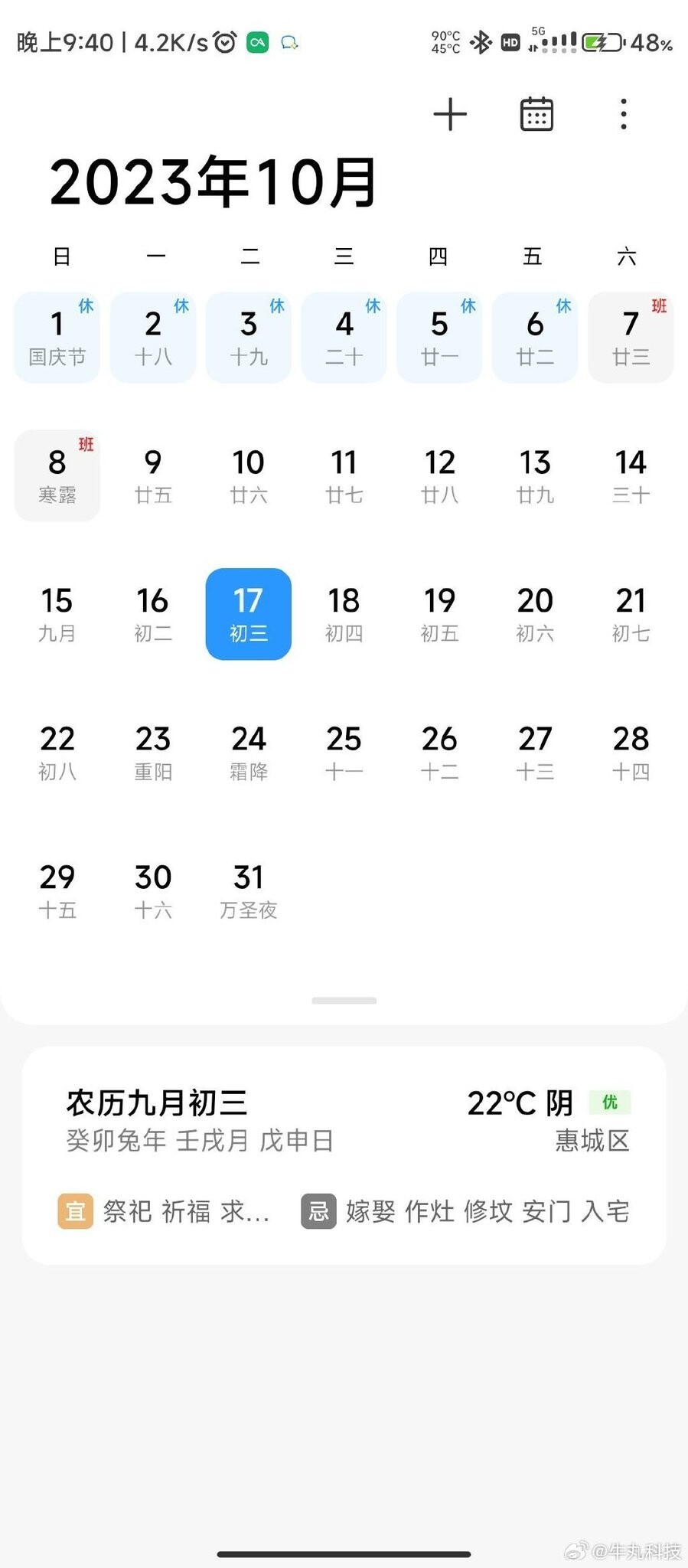The width and height of the screenshot is (688, 1568).
Task: Choose October 8 寒露
Action: click(57, 475)
